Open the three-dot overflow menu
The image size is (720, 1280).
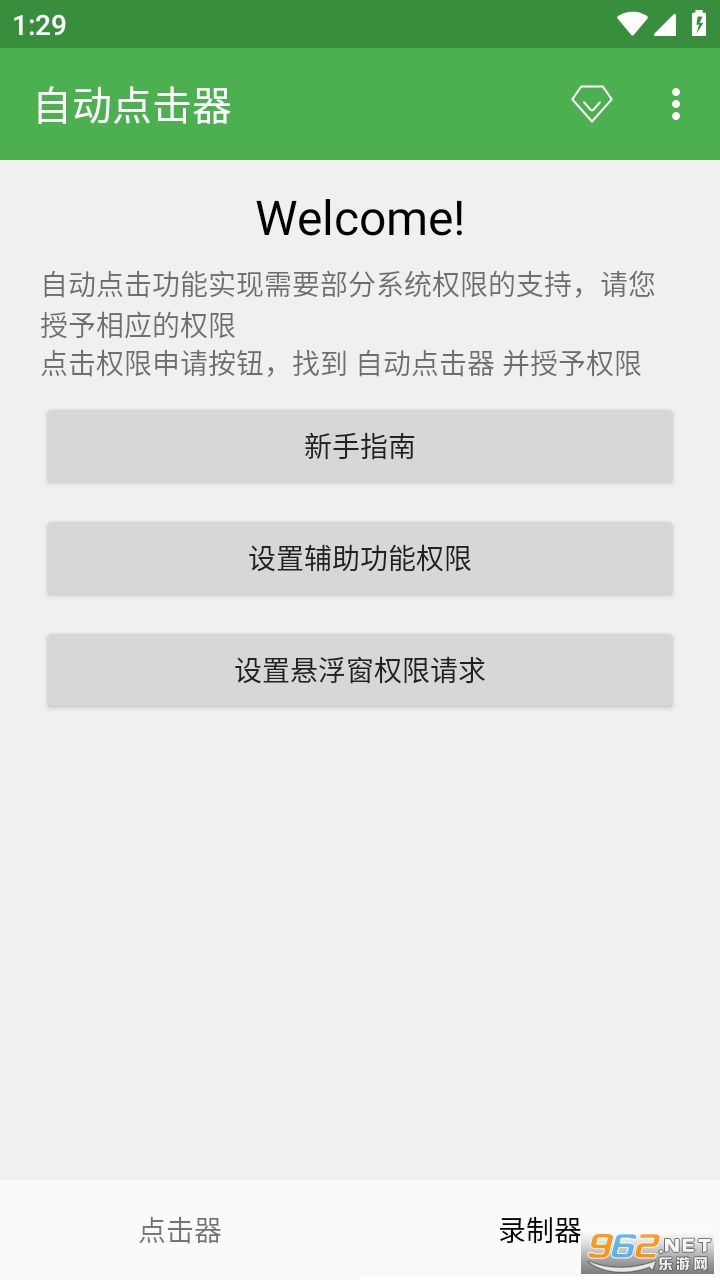(676, 104)
